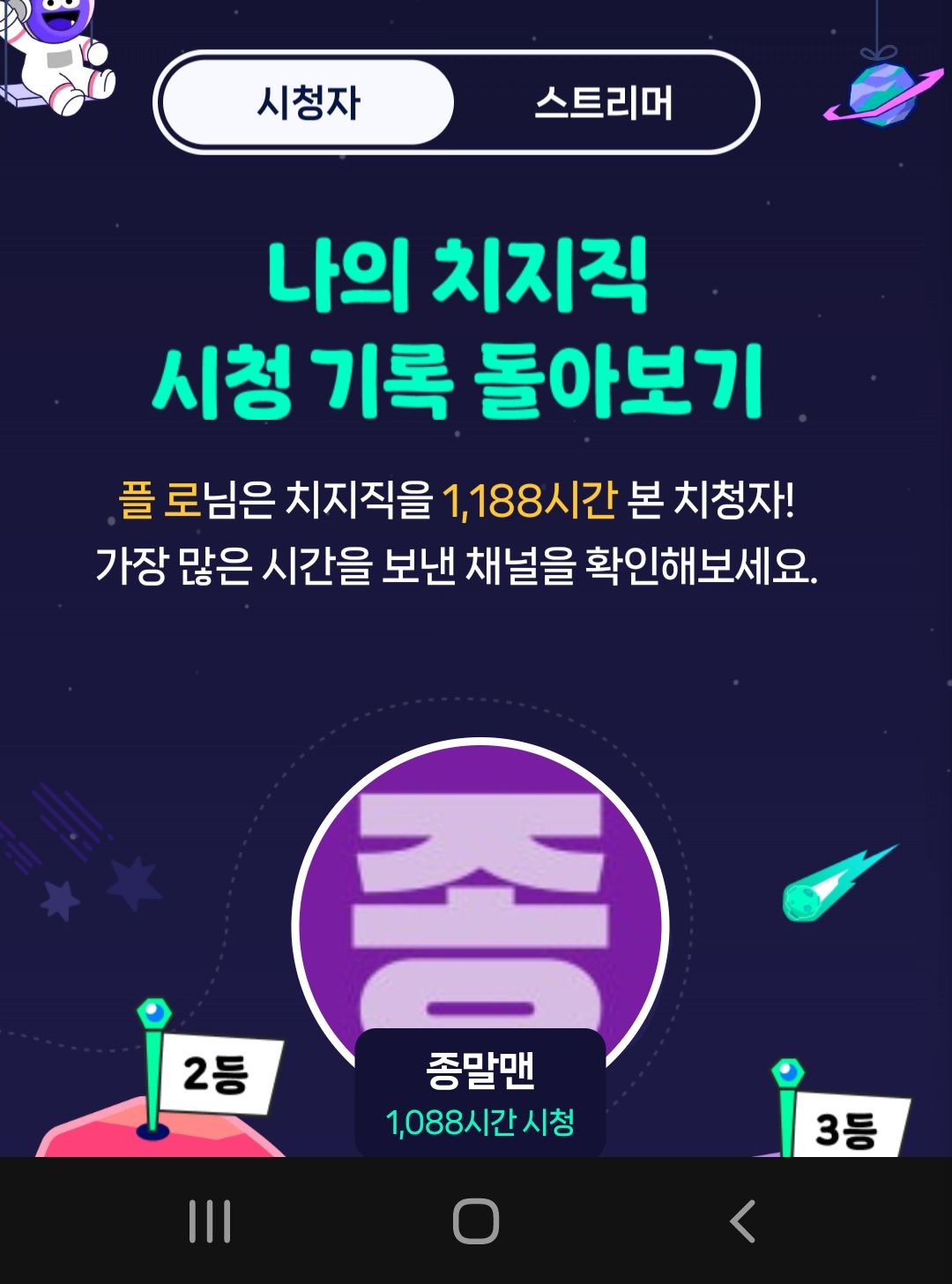Go to the home screen

coord(476,1221)
